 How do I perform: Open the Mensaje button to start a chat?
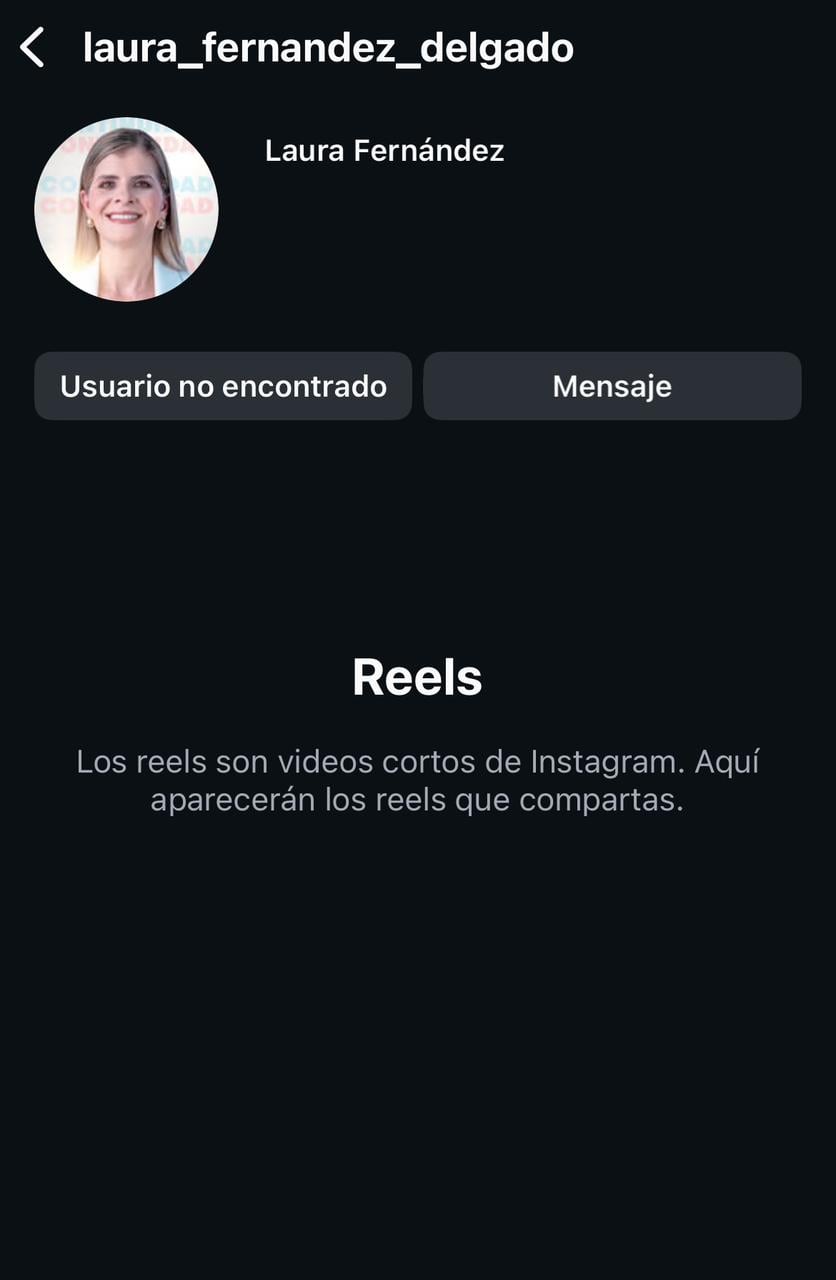(x=611, y=386)
